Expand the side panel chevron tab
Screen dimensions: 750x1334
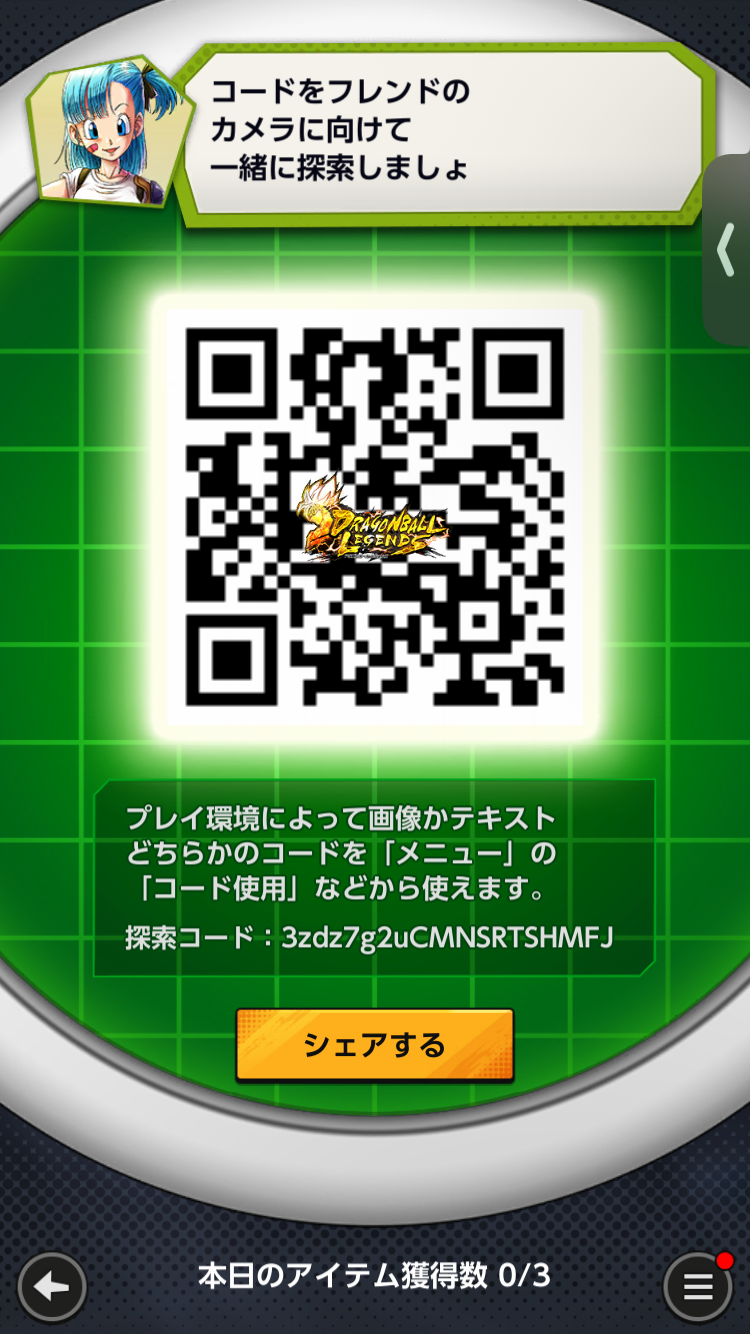[727, 250]
